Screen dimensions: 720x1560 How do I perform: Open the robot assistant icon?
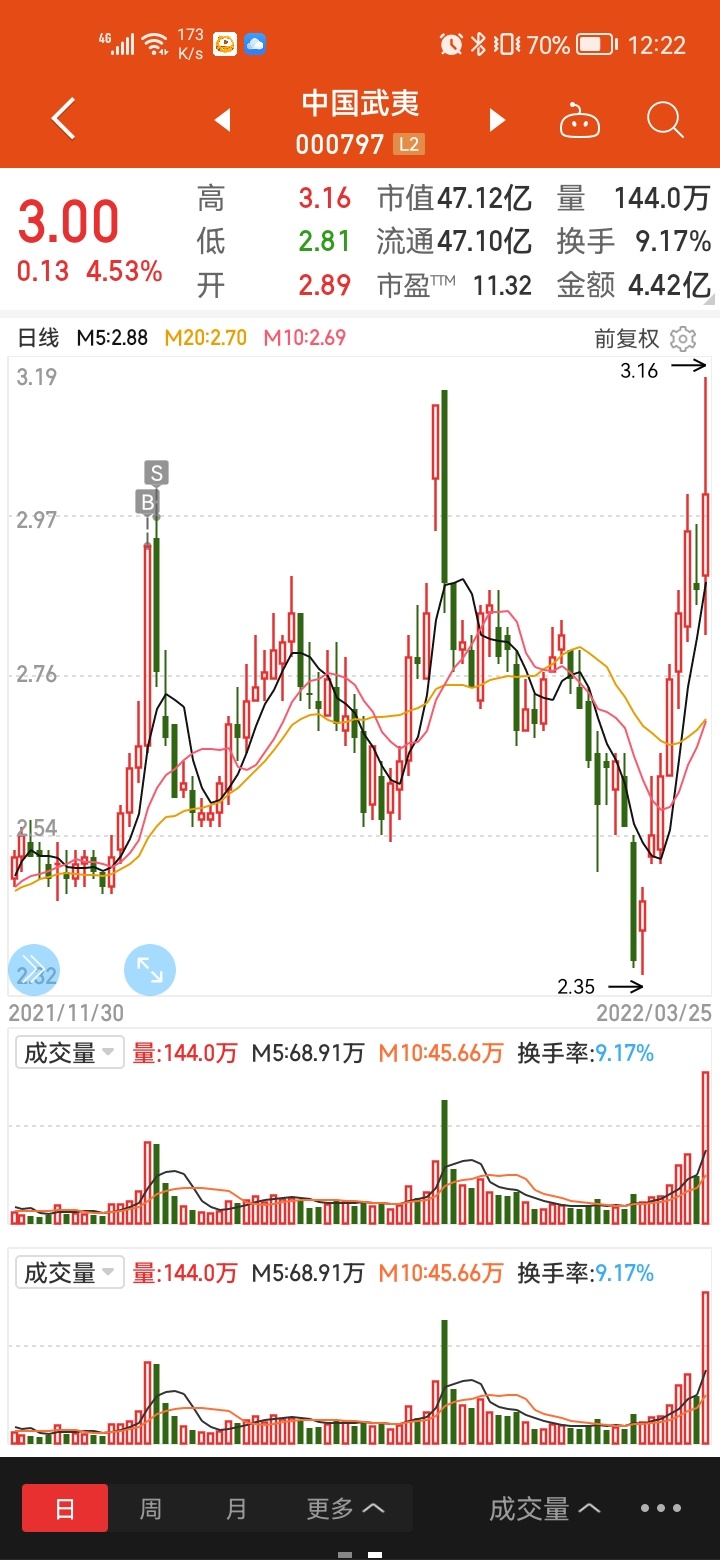click(x=580, y=121)
